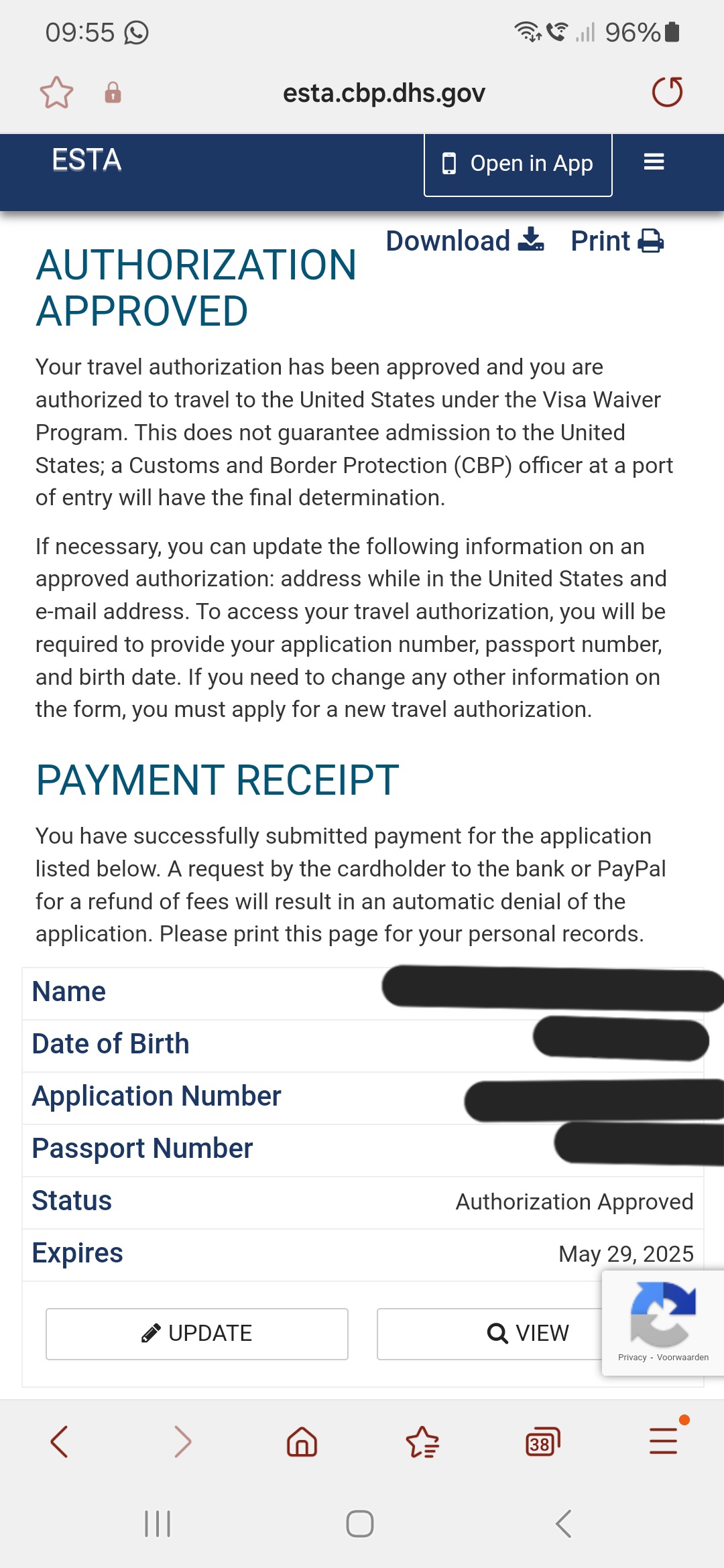724x1568 pixels.
Task: Open the browser bookmarks list
Action: [x=422, y=1441]
